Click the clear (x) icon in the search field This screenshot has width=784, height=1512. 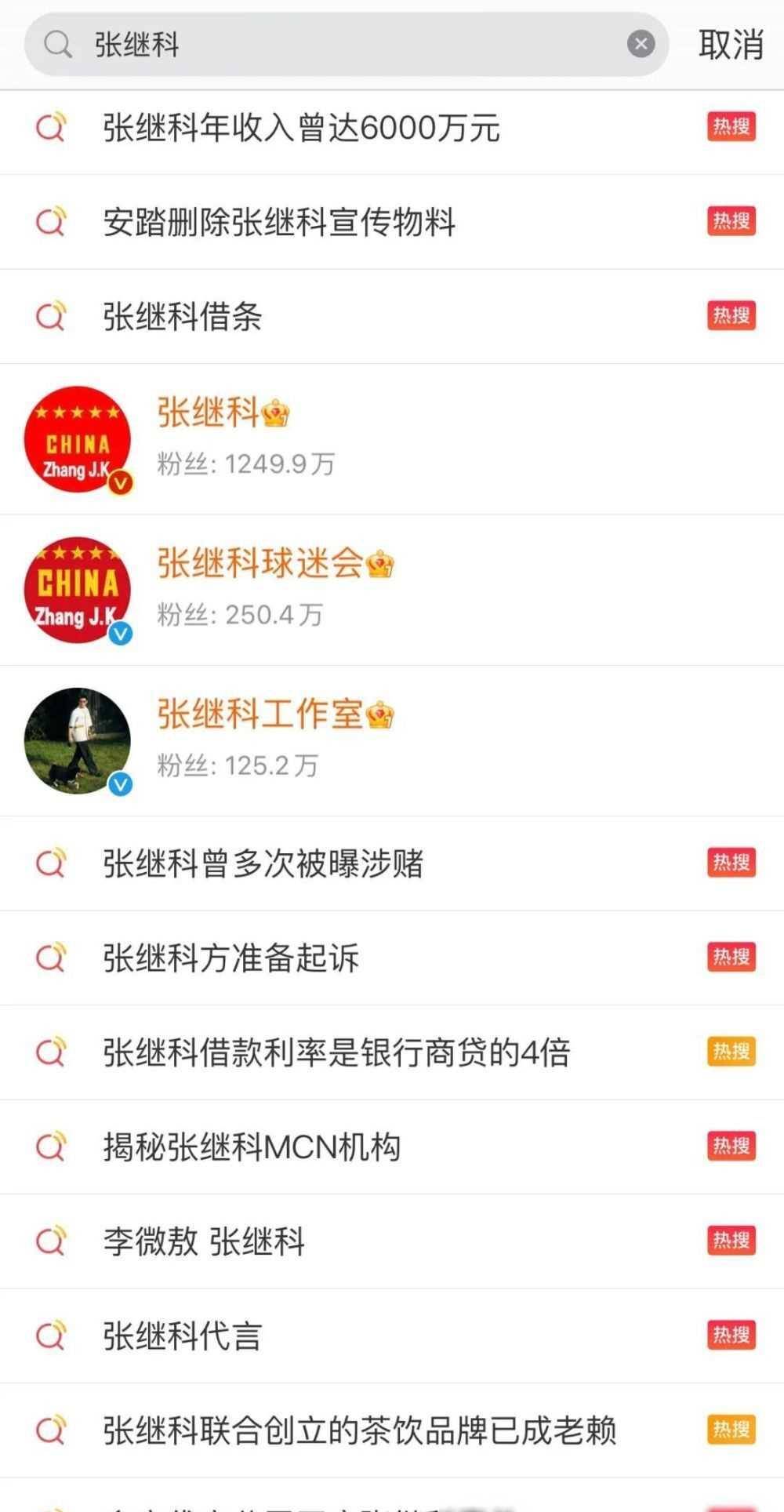tap(641, 45)
